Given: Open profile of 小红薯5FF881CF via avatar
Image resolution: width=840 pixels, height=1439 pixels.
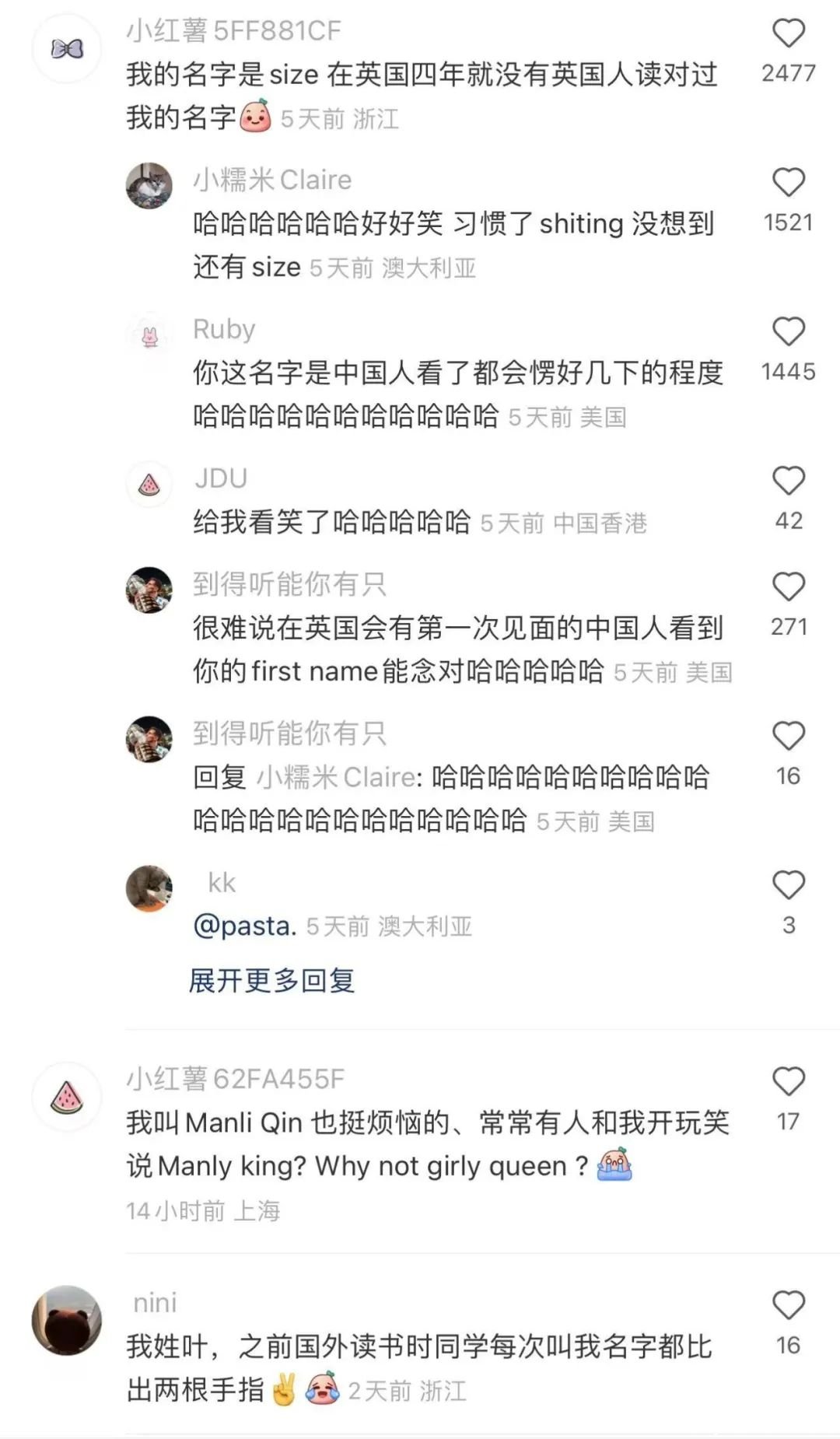Looking at the screenshot, I should tap(66, 49).
